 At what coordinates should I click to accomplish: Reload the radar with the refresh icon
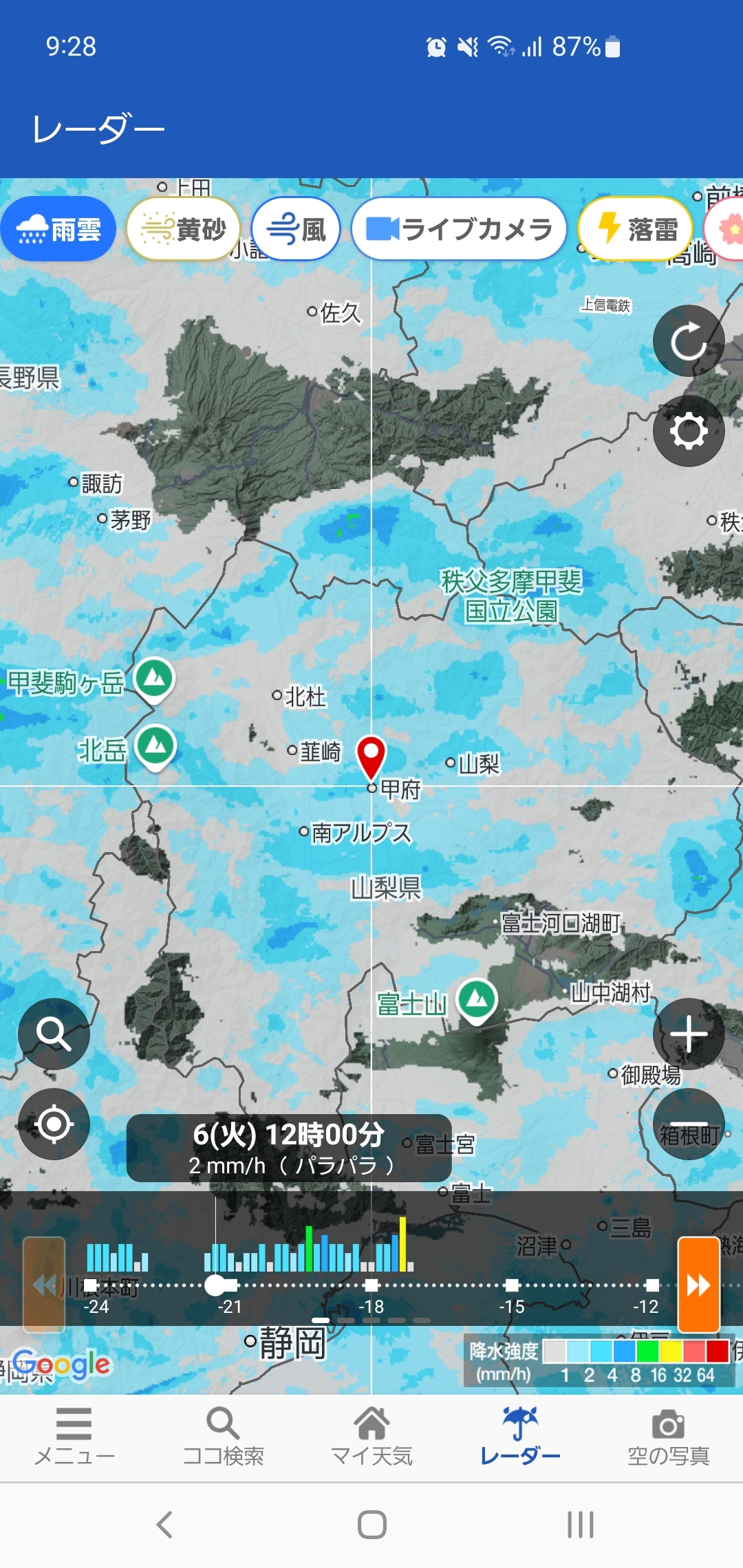pyautogui.click(x=688, y=341)
